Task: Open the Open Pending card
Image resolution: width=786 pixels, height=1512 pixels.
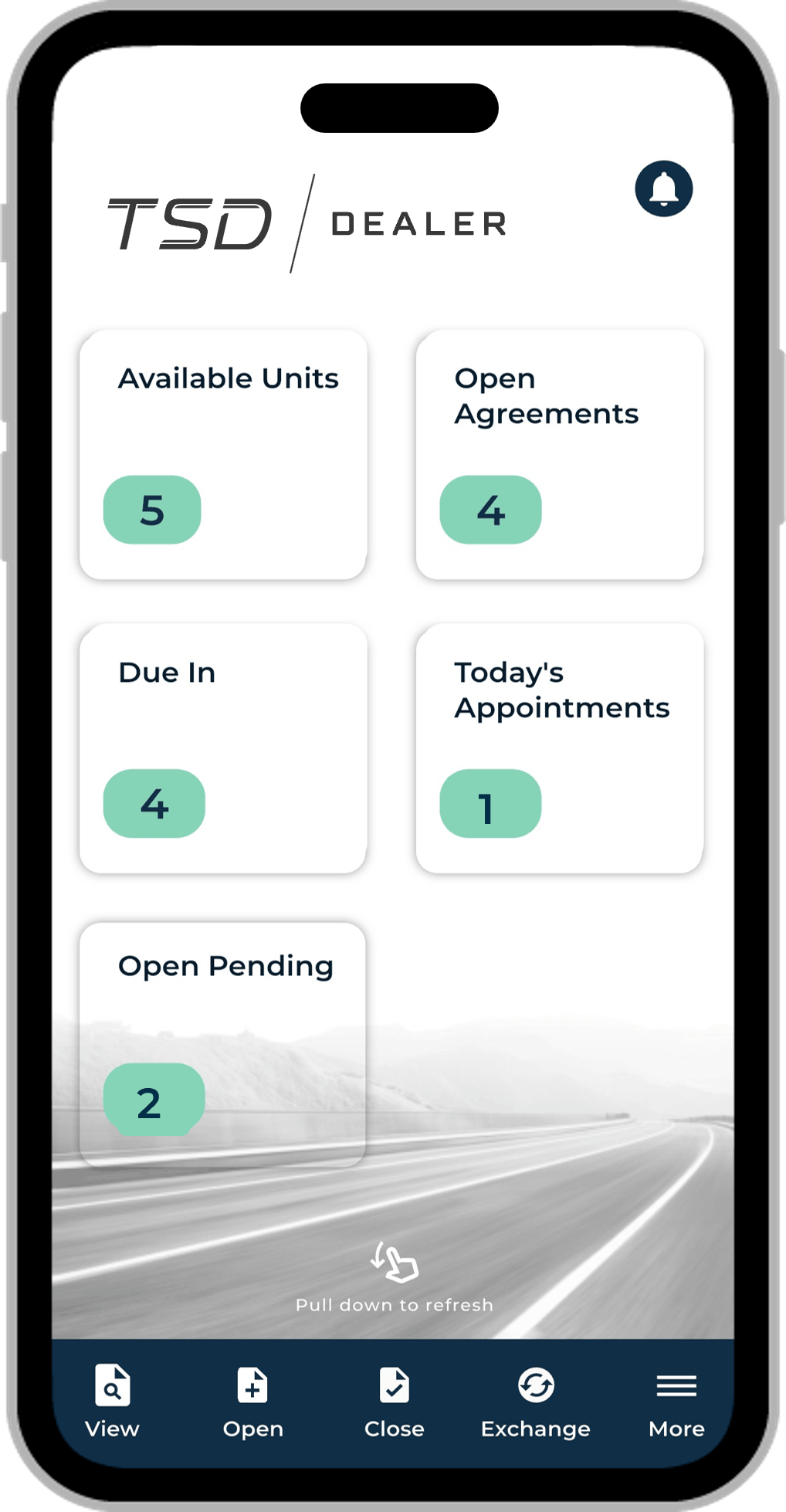Action: pos(222,1042)
